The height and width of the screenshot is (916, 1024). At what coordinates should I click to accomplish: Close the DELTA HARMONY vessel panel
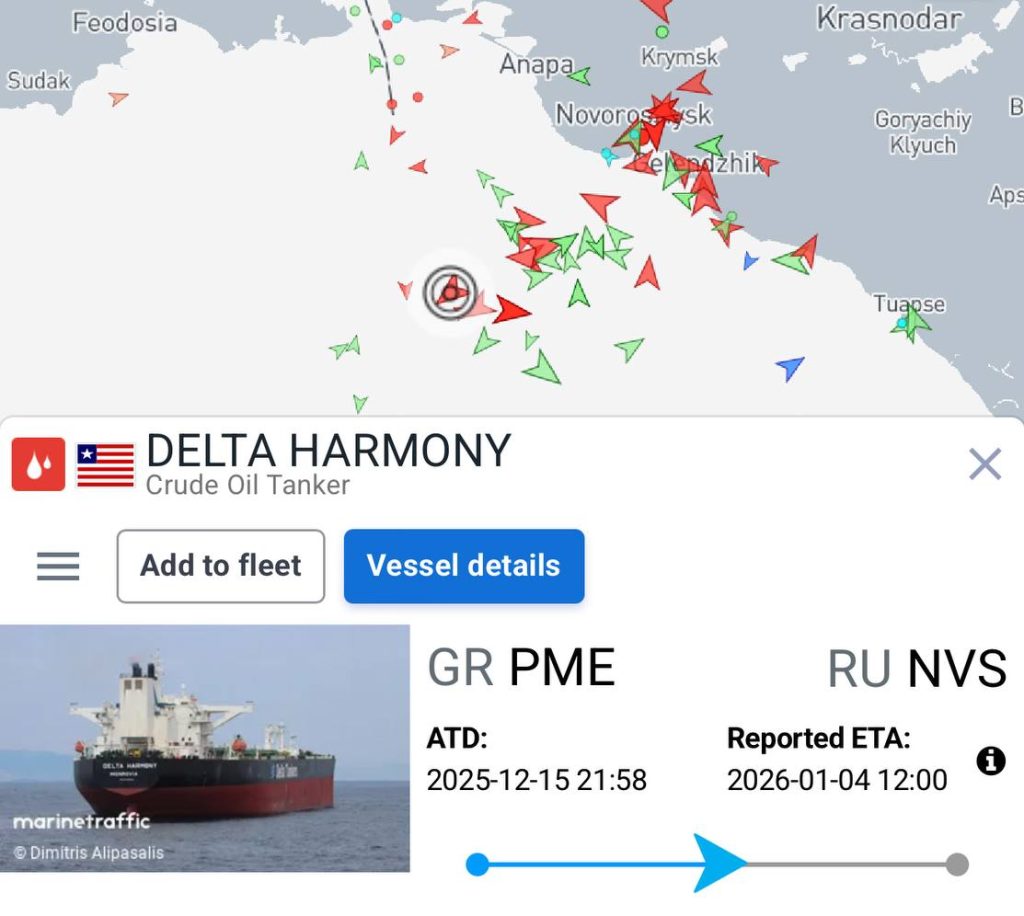coord(985,464)
